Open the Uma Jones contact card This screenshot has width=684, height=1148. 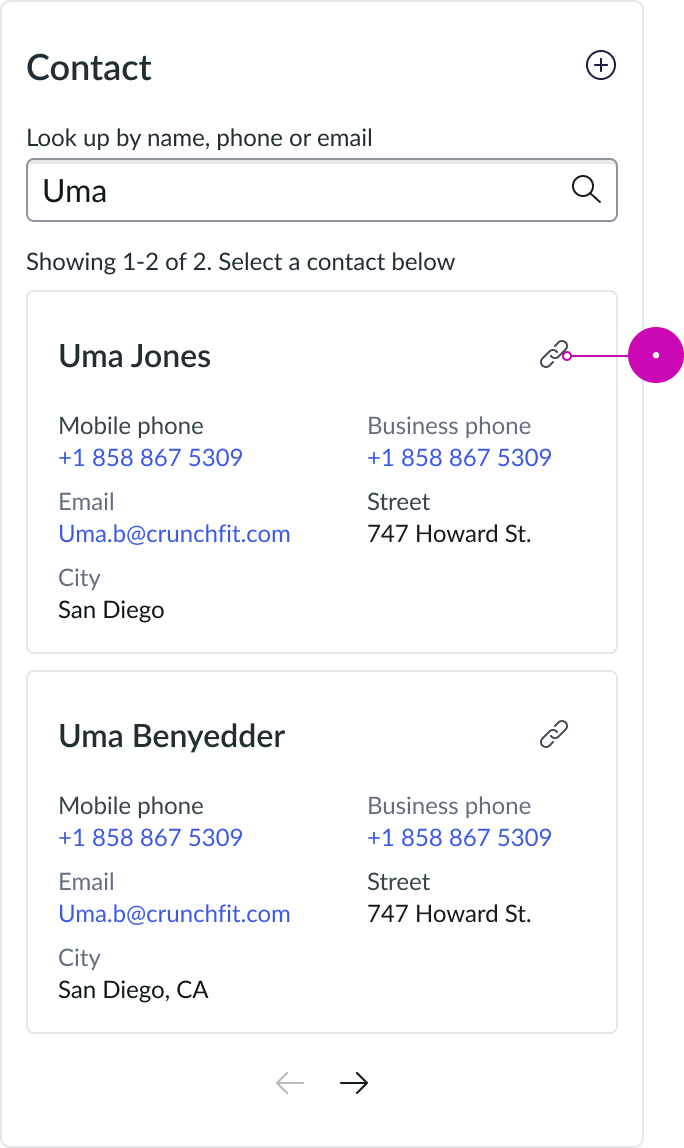(x=135, y=356)
